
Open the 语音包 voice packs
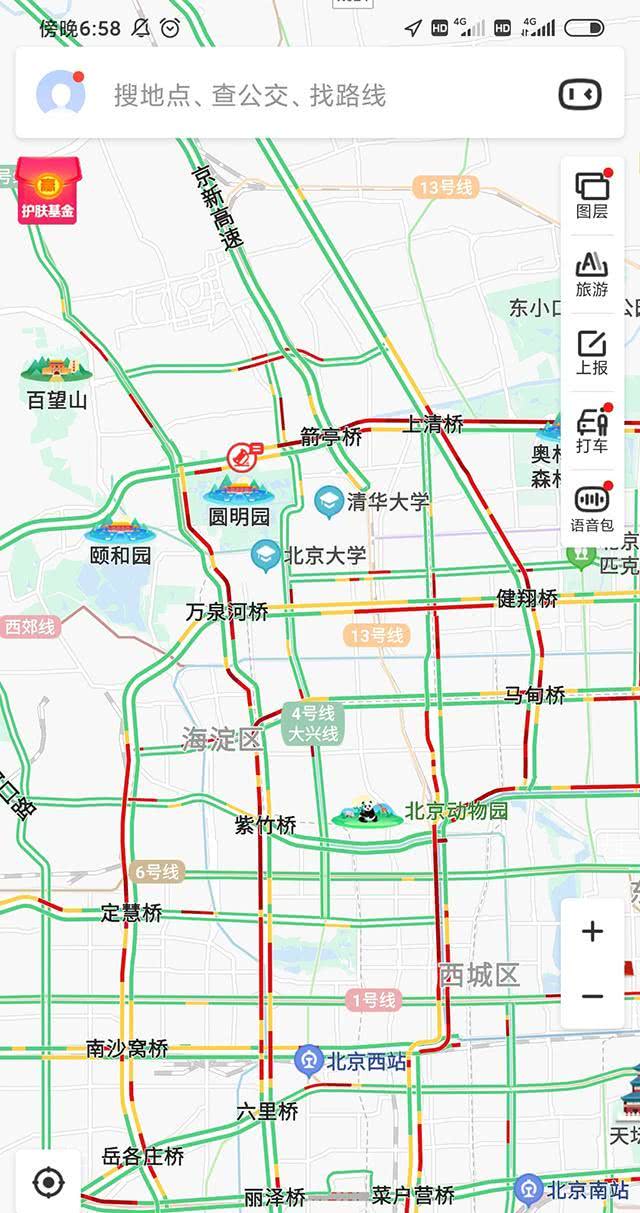[592, 507]
